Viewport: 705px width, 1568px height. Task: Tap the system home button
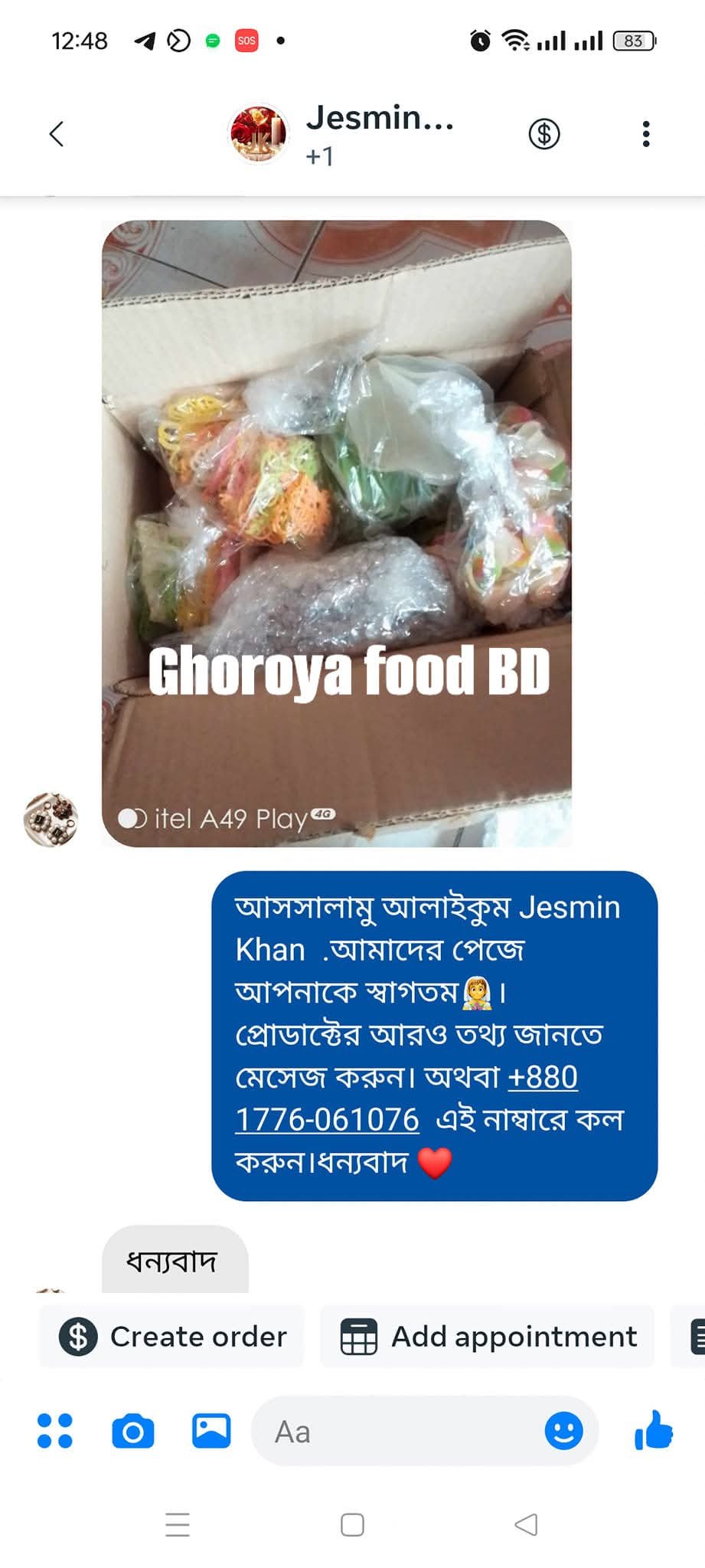(352, 1524)
